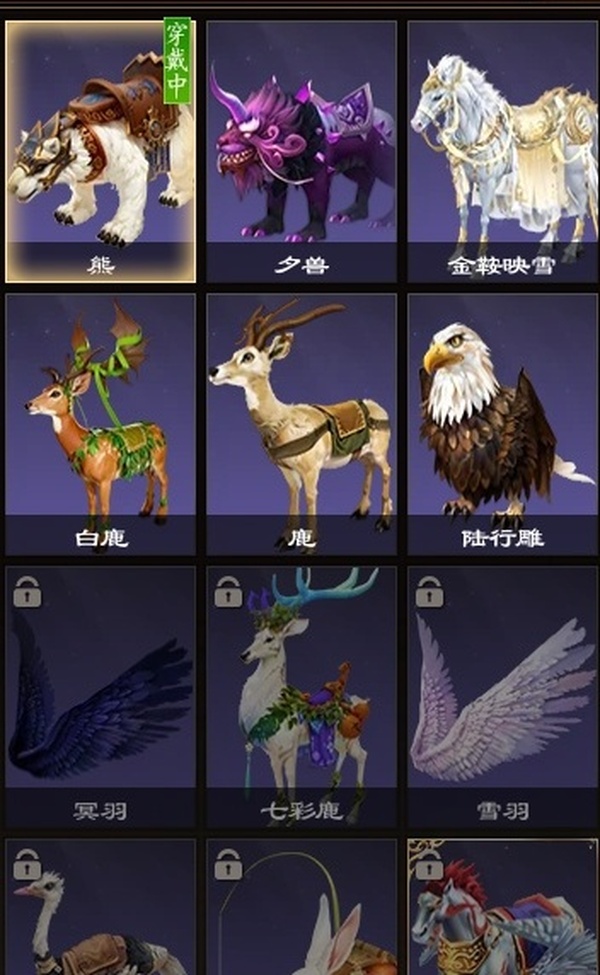Select the red-maned armored horse card
600x975 pixels.
coord(502,910)
